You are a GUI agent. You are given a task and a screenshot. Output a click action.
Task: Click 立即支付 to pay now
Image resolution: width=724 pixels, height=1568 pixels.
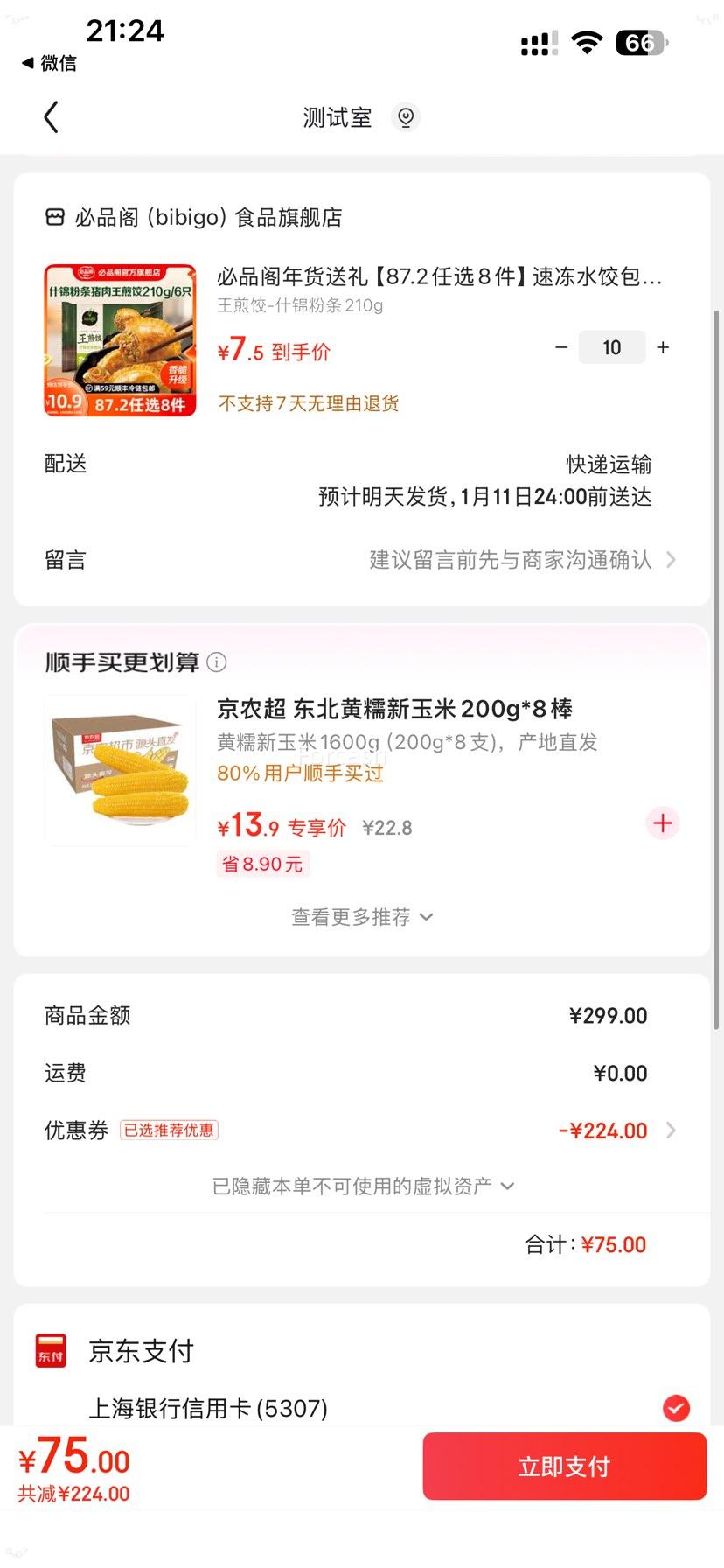564,1466
